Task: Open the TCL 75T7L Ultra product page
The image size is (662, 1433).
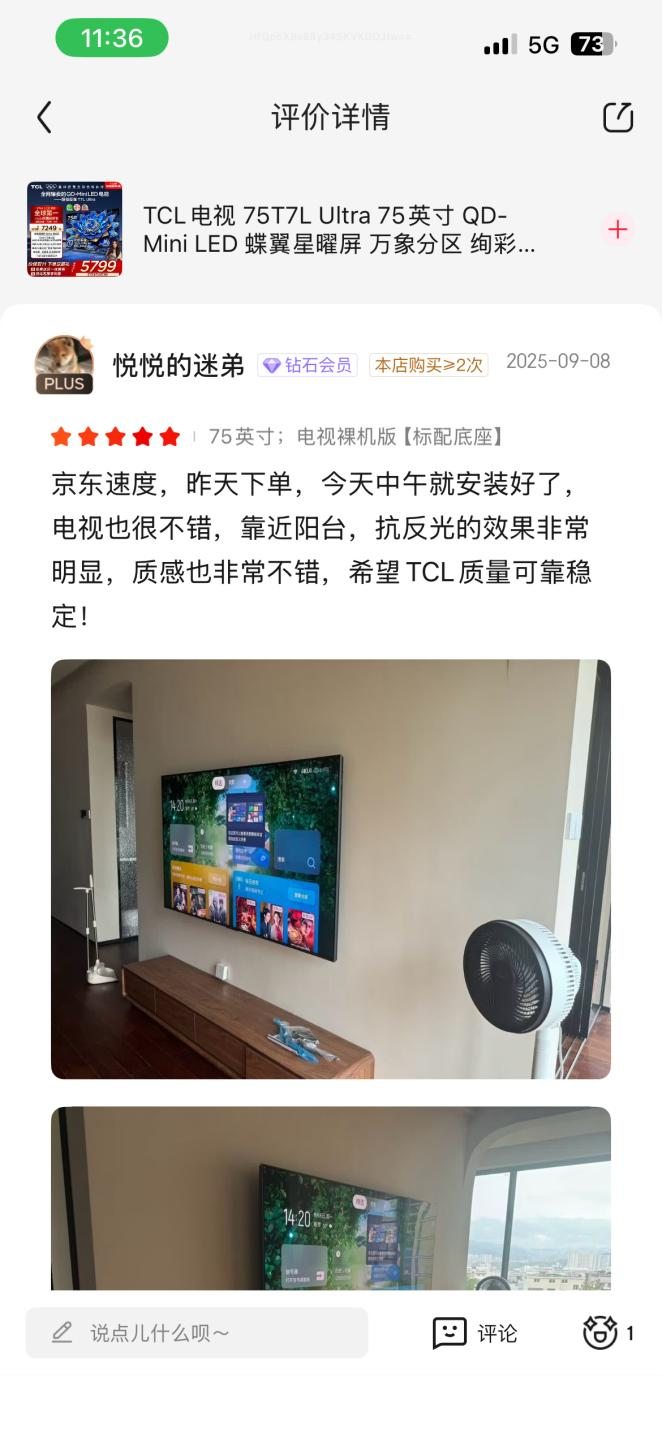Action: (338, 230)
